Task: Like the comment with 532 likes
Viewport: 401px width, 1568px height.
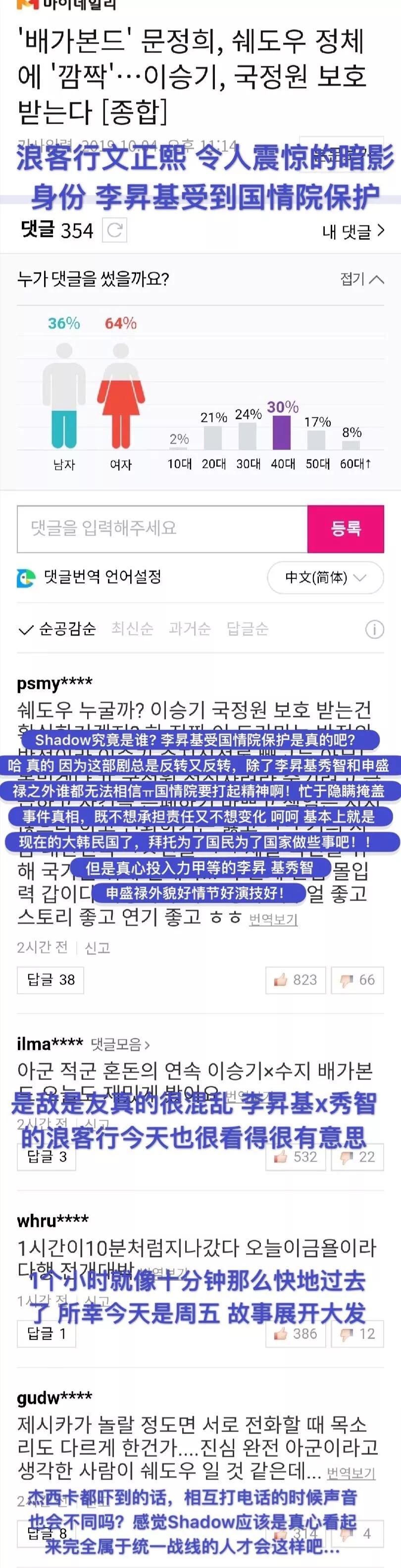Action: (x=296, y=1157)
